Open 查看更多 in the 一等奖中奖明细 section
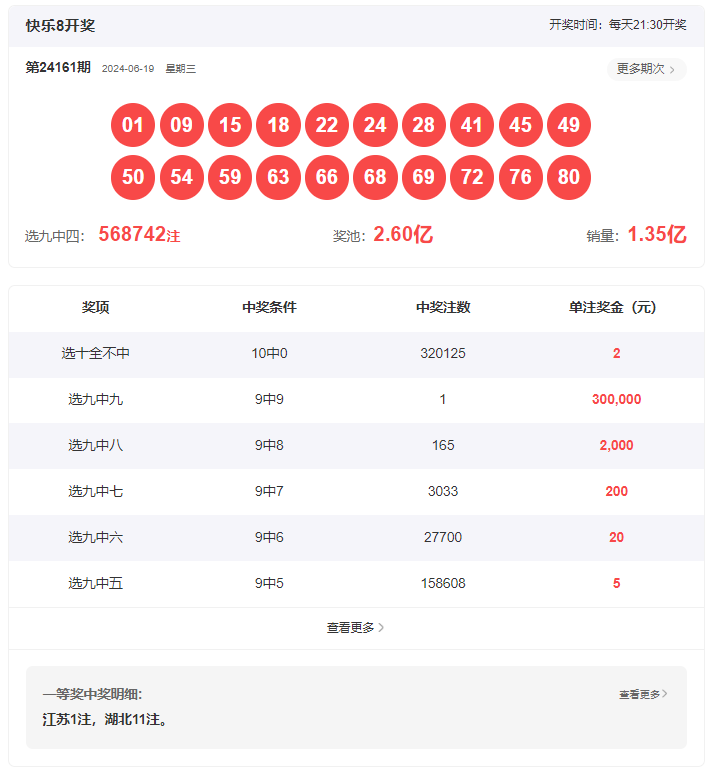Screen dimensions: 715x769 [x=643, y=694]
